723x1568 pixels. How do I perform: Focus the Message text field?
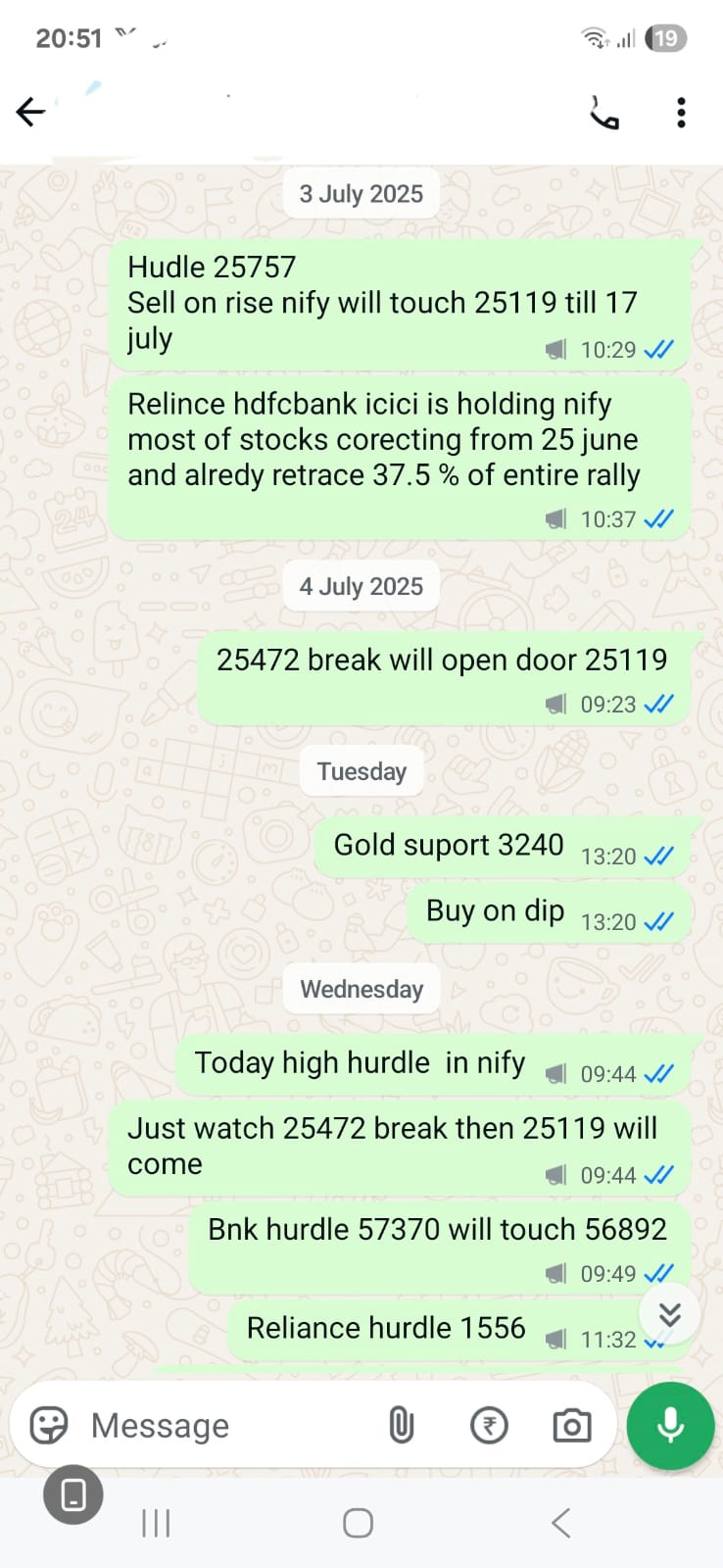(x=225, y=1426)
